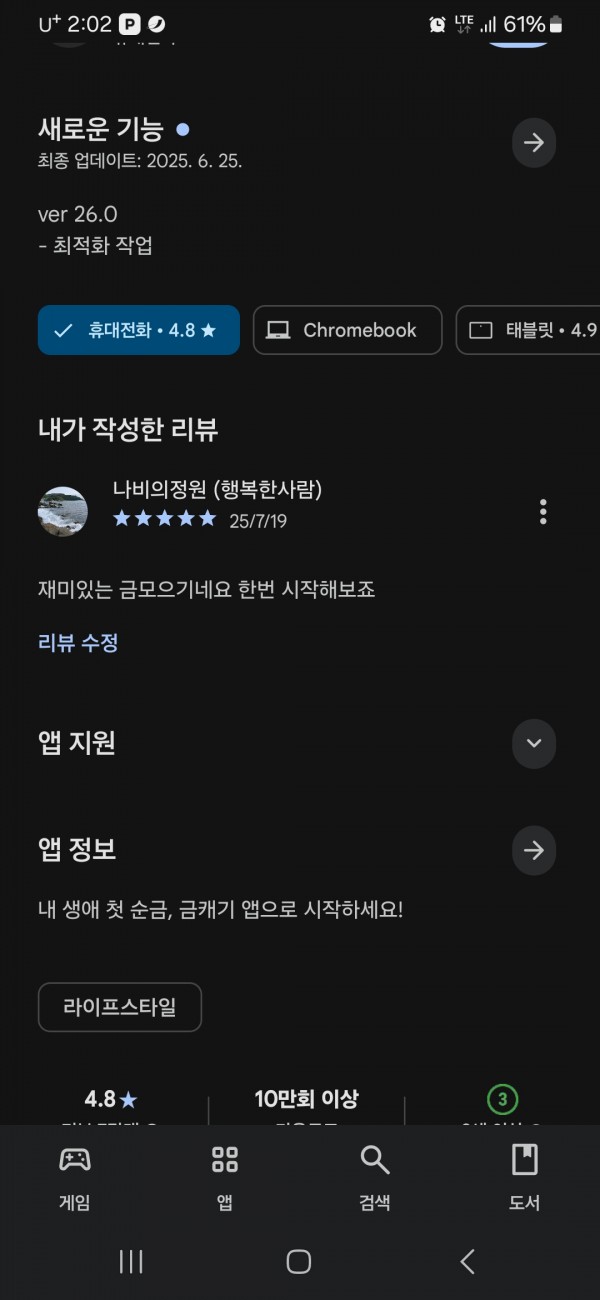The image size is (600, 1300).
Task: Open the 앱 정보 arrow
Action: coord(534,850)
